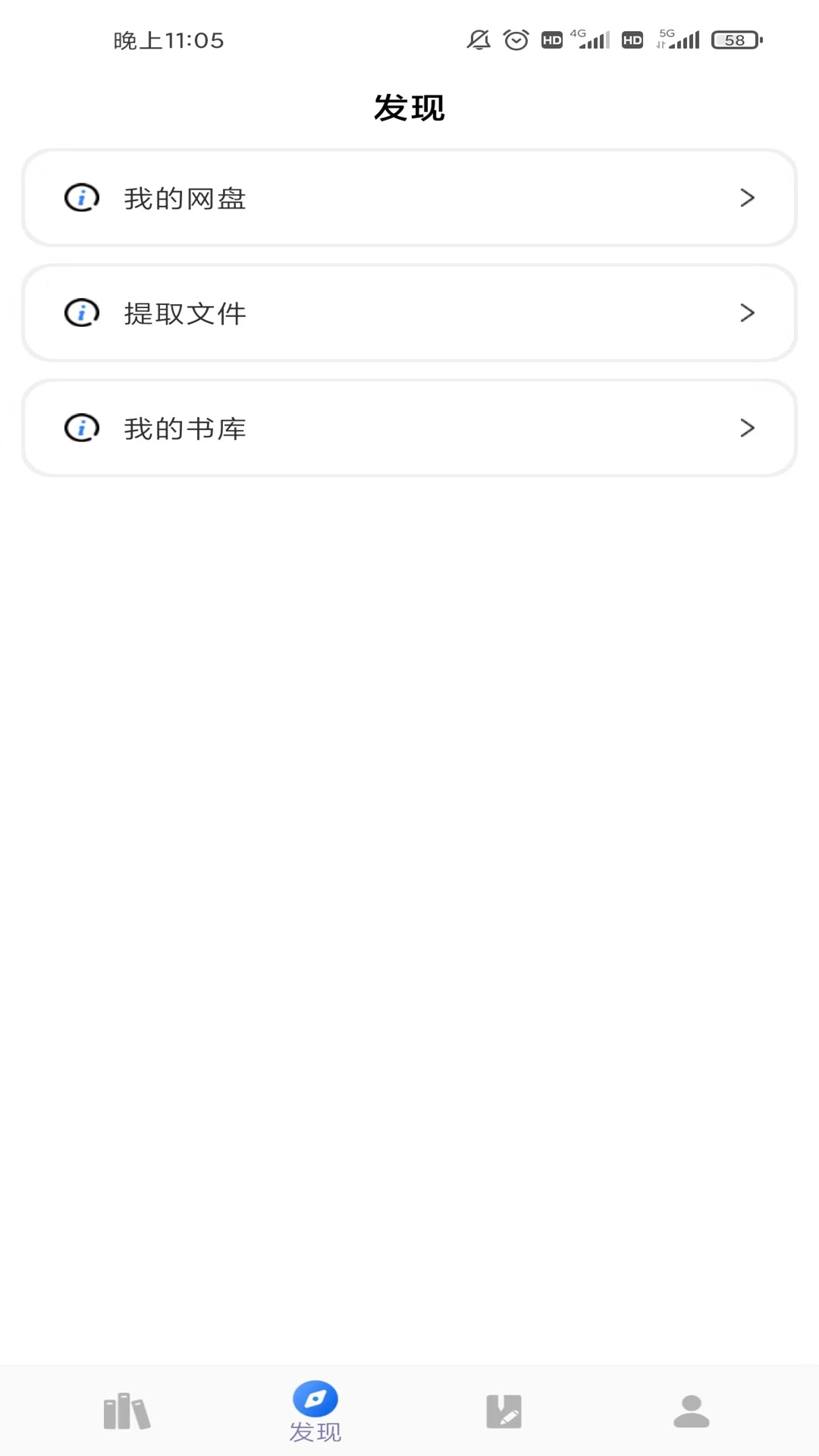Select the bookshelf icon in the bottom bar
The width and height of the screenshot is (819, 1456).
click(x=126, y=1408)
